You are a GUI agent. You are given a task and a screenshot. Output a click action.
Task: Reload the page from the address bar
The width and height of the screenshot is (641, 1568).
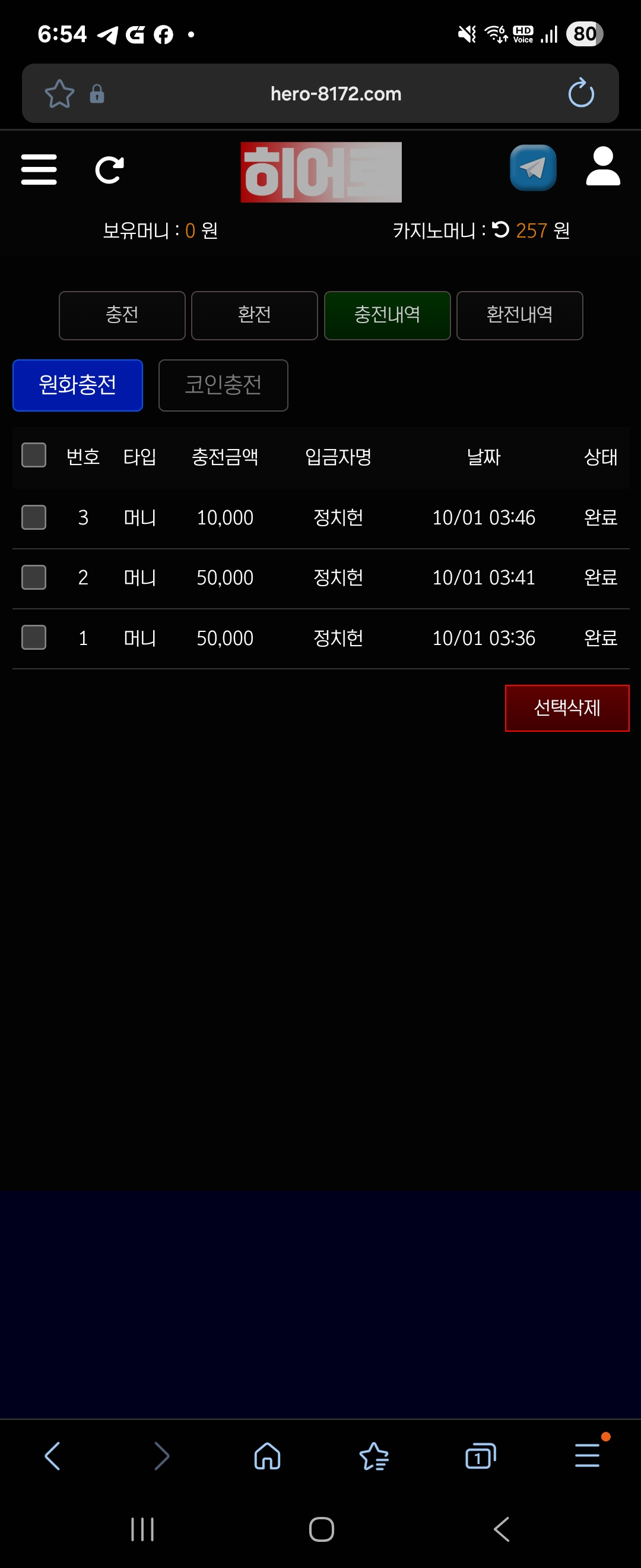click(581, 93)
